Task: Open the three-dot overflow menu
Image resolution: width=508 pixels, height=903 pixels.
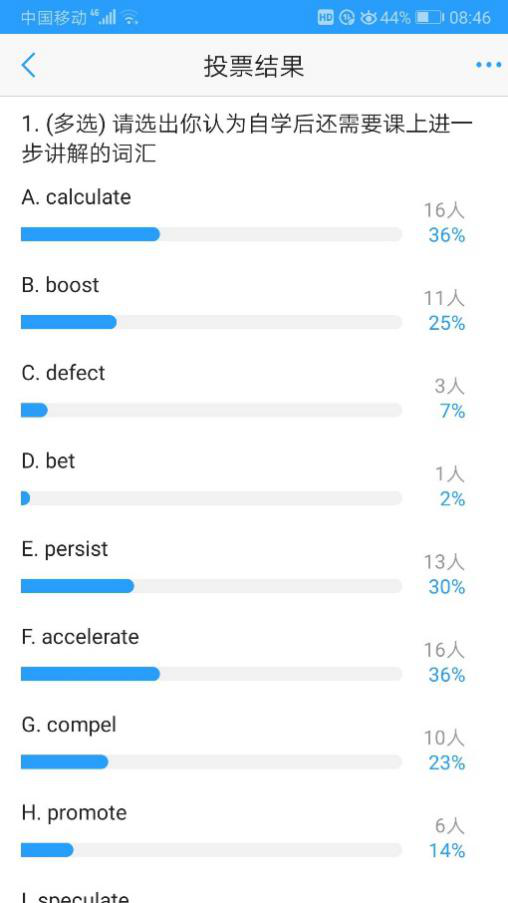Action: (488, 65)
